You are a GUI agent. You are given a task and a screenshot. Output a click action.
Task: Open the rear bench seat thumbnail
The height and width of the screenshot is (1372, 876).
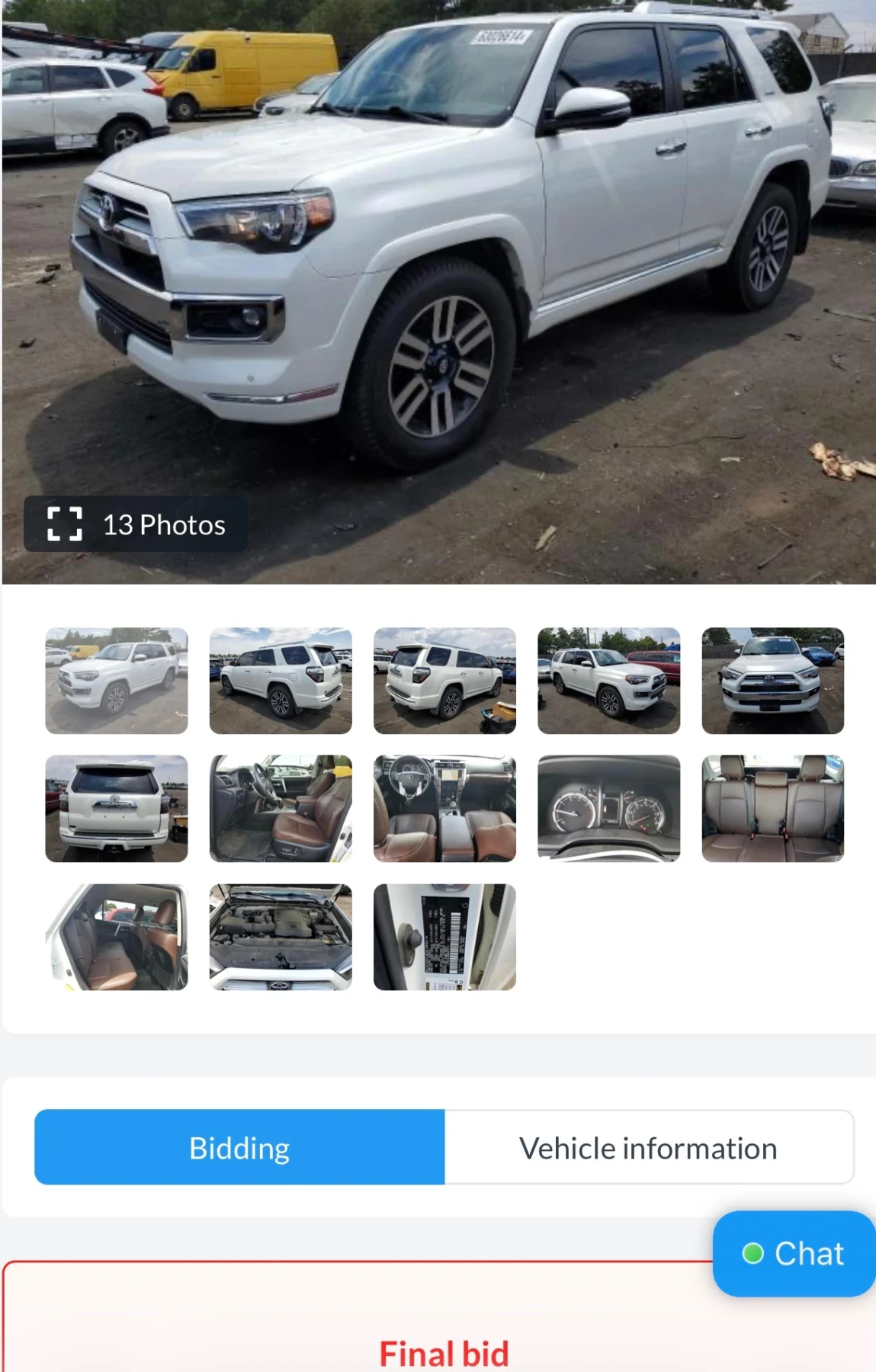(772, 808)
